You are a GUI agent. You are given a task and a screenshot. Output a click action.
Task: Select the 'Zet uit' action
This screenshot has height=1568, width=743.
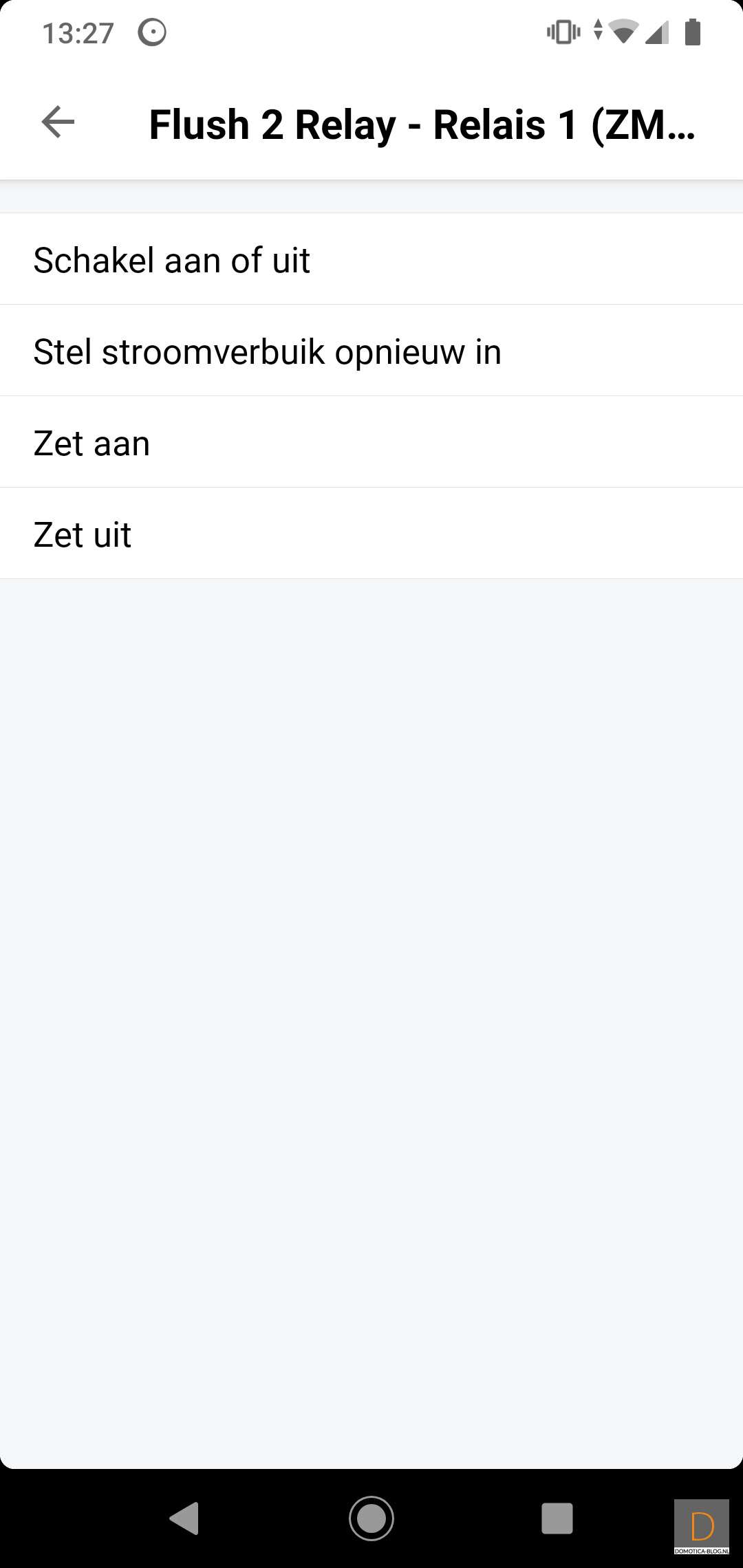371,534
